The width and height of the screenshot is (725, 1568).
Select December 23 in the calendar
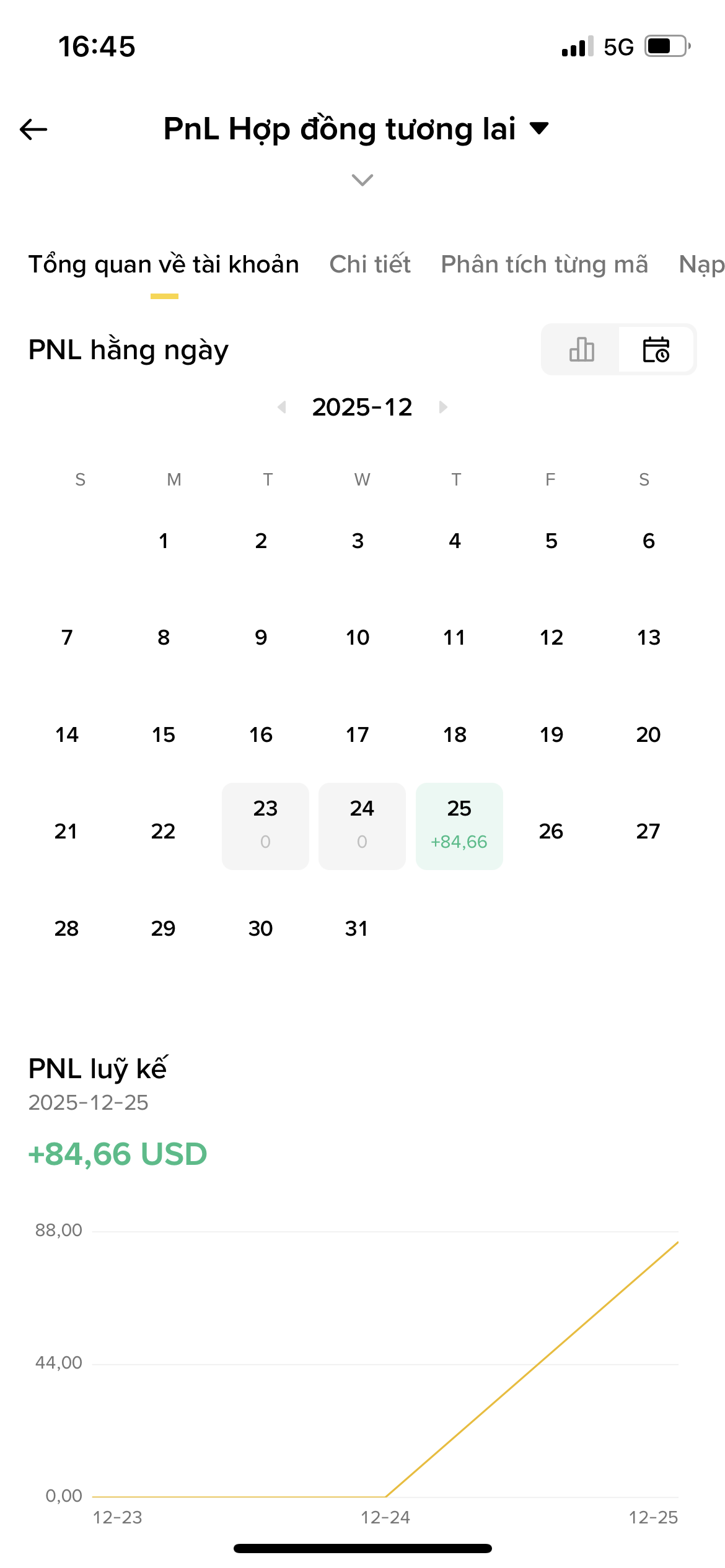(x=265, y=825)
